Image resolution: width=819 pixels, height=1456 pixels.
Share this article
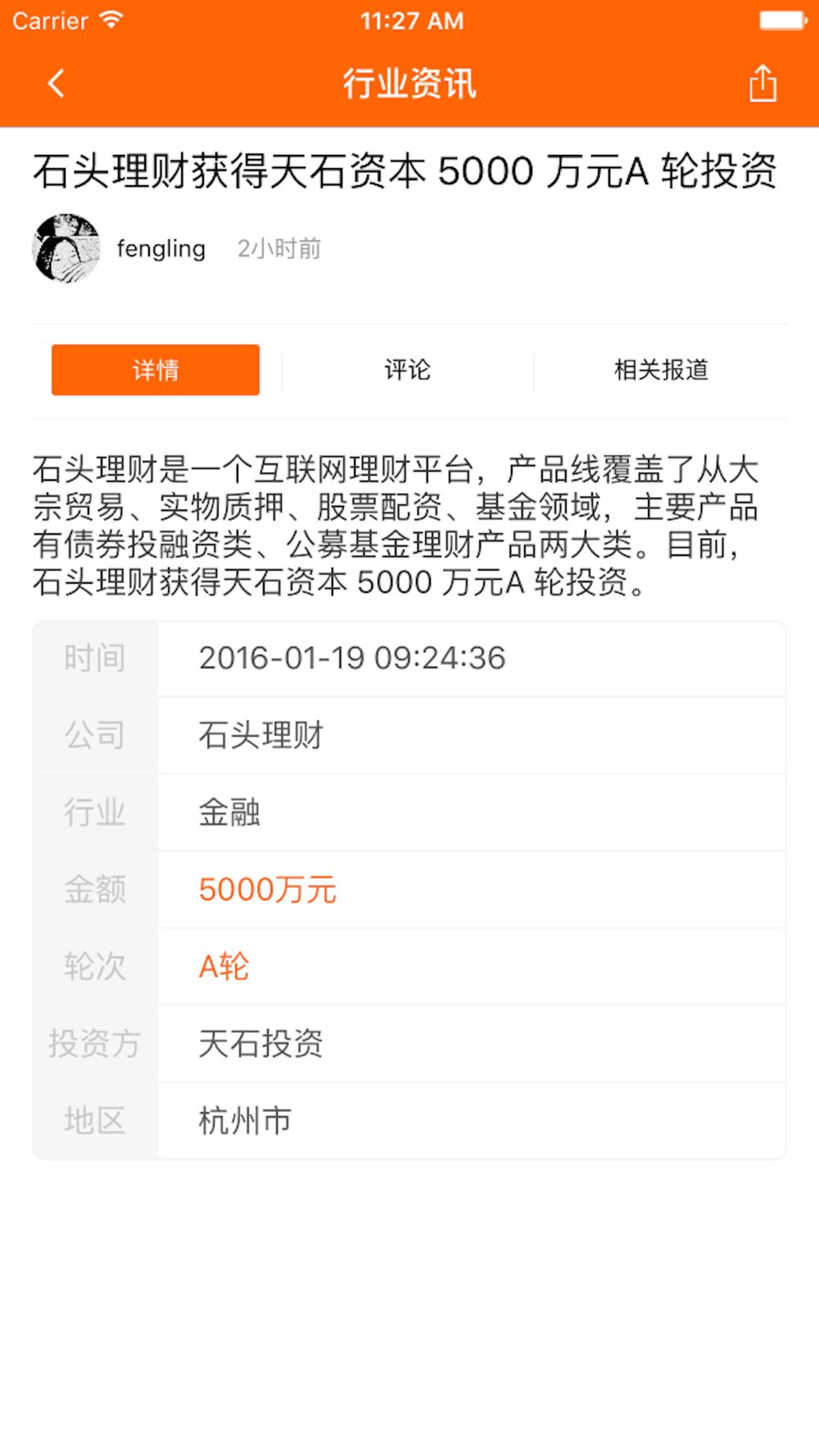(x=762, y=83)
